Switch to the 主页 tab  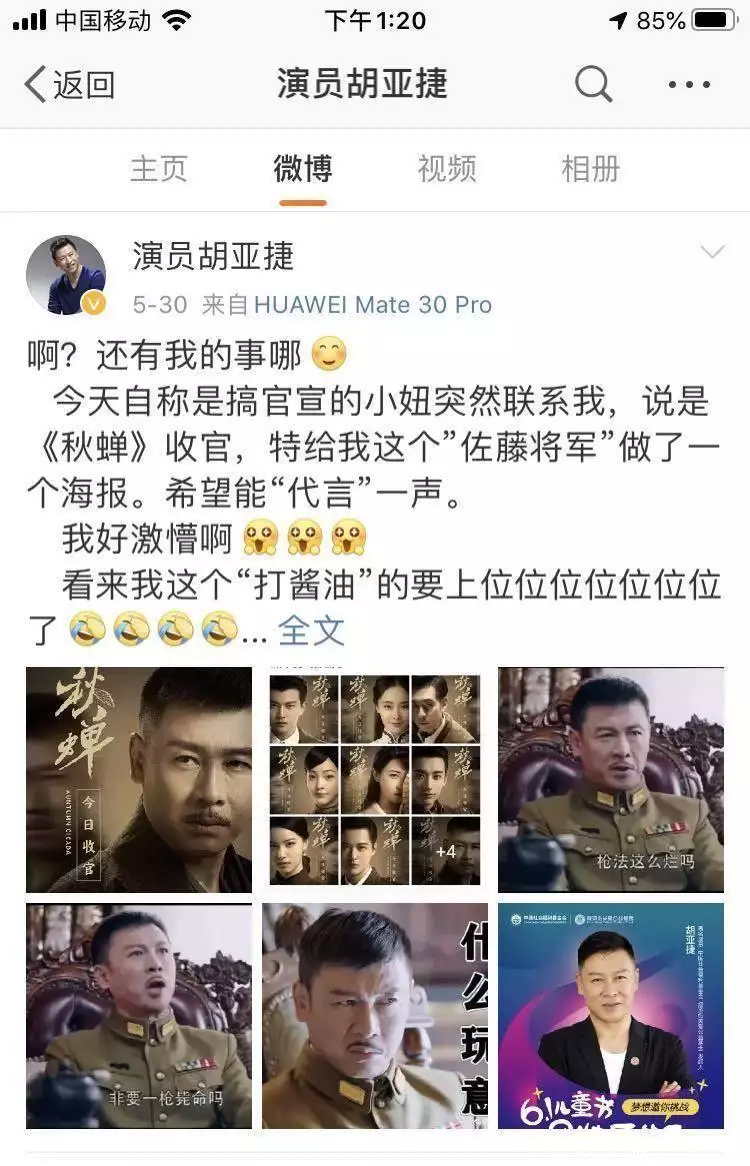pyautogui.click(x=158, y=169)
